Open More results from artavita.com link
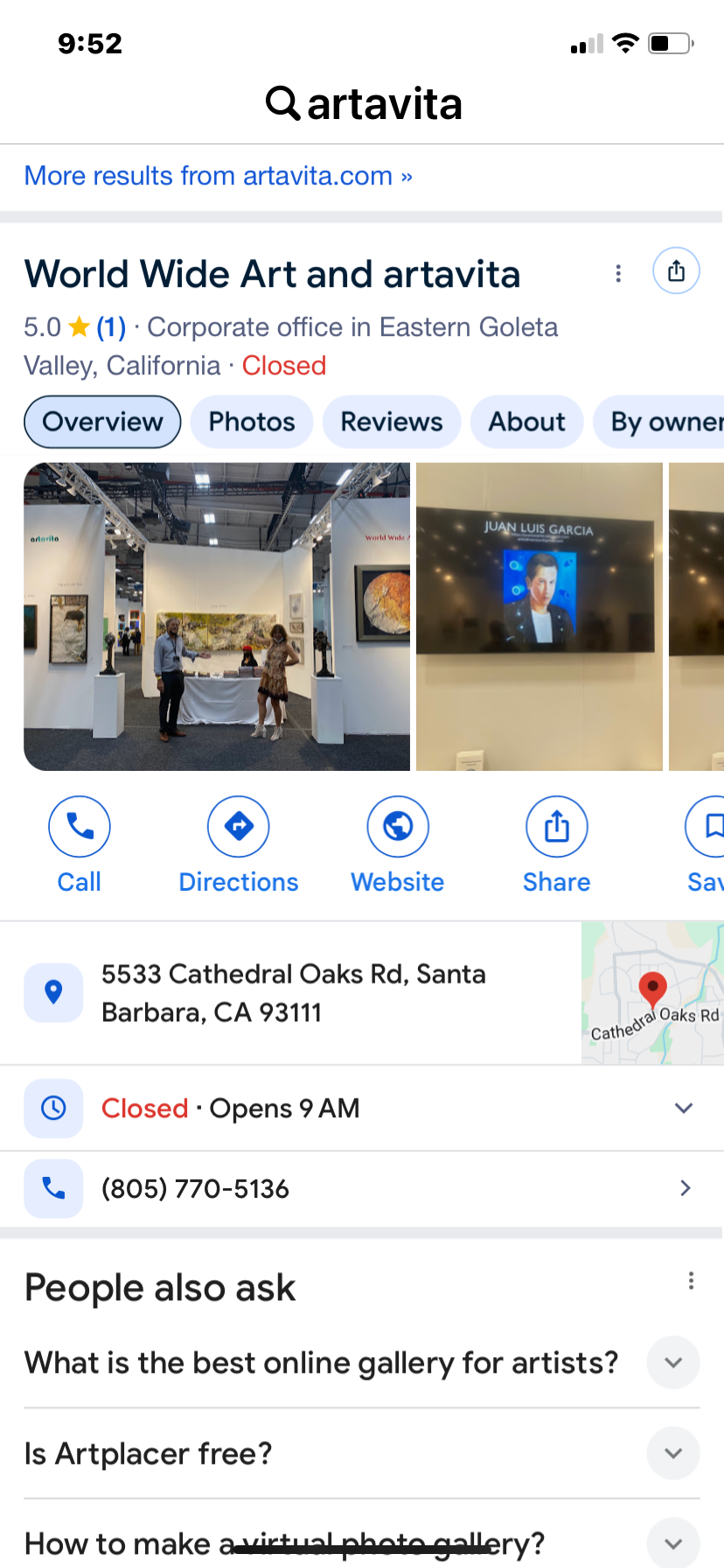 [218, 176]
